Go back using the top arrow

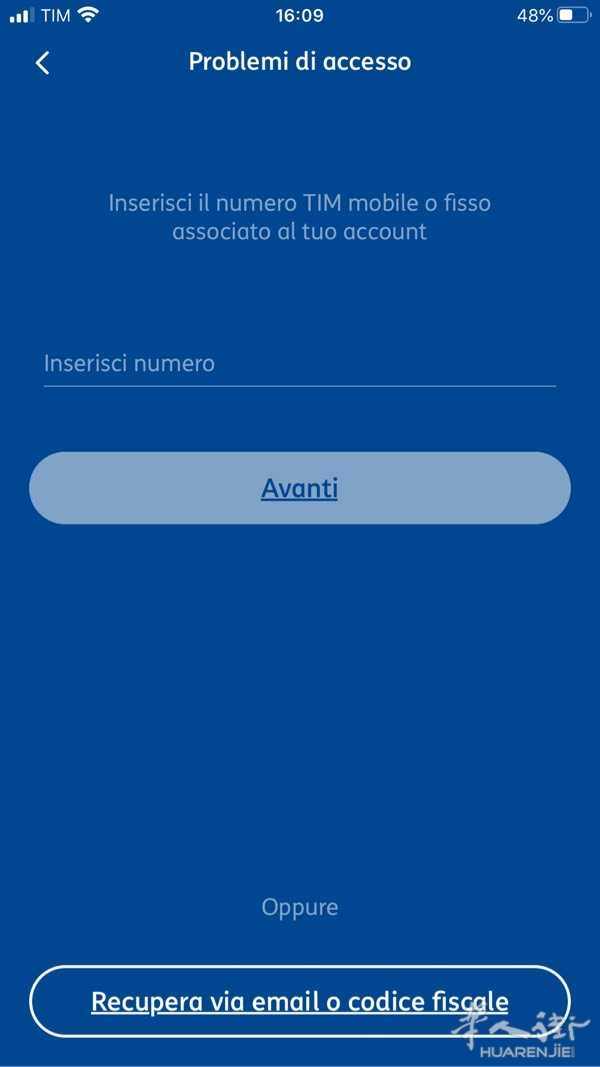click(42, 63)
